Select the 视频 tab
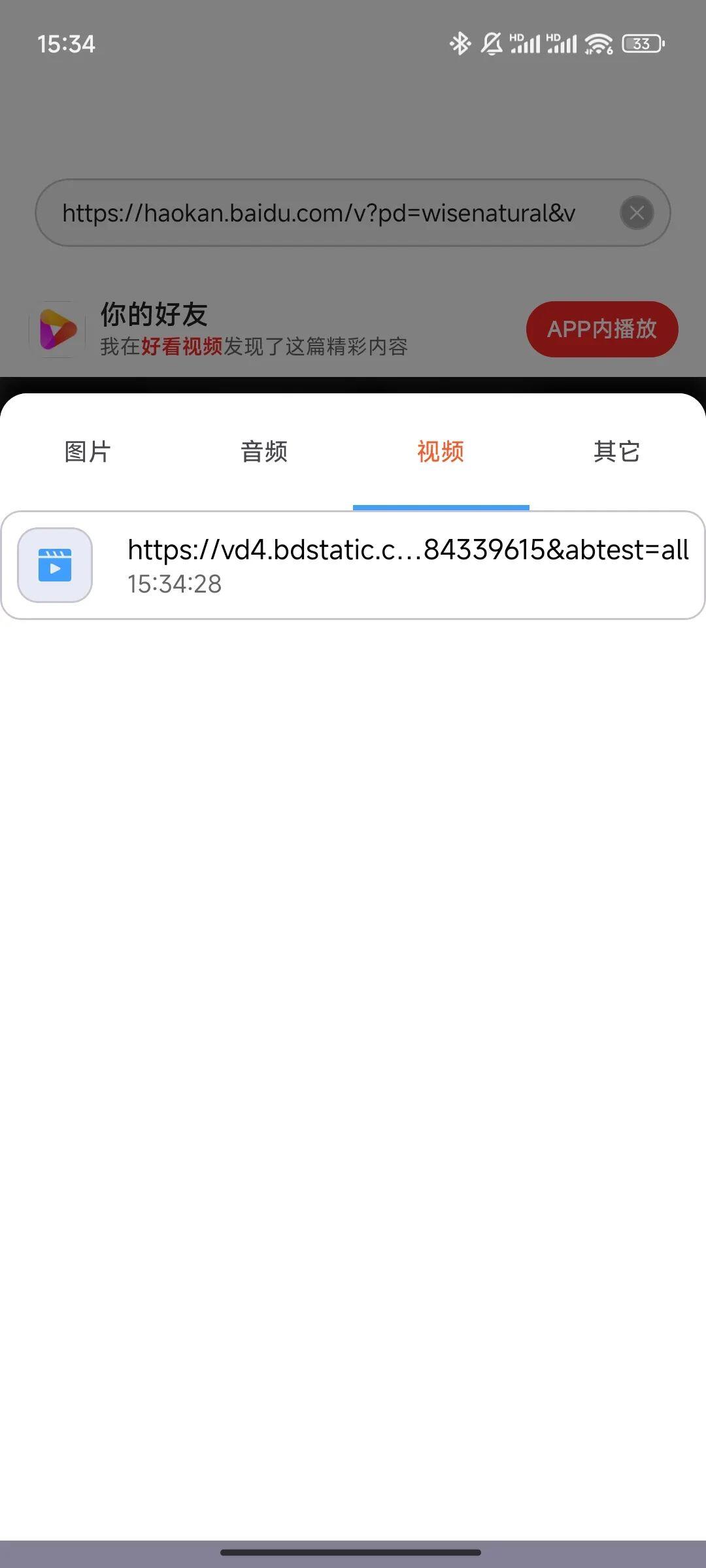This screenshot has width=706, height=1568. [441, 451]
